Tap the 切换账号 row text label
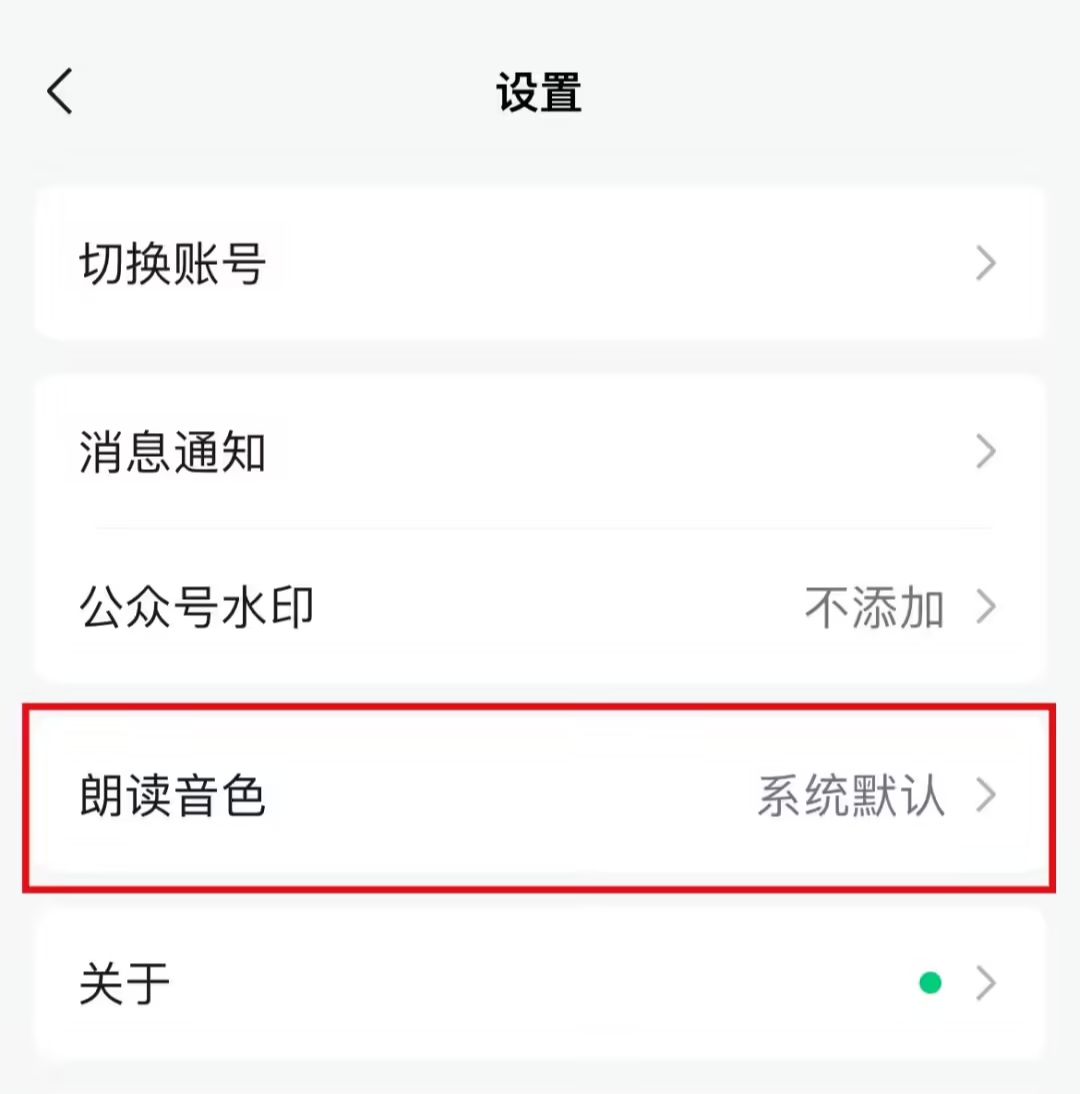Image resolution: width=1080 pixels, height=1094 pixels. tap(172, 263)
